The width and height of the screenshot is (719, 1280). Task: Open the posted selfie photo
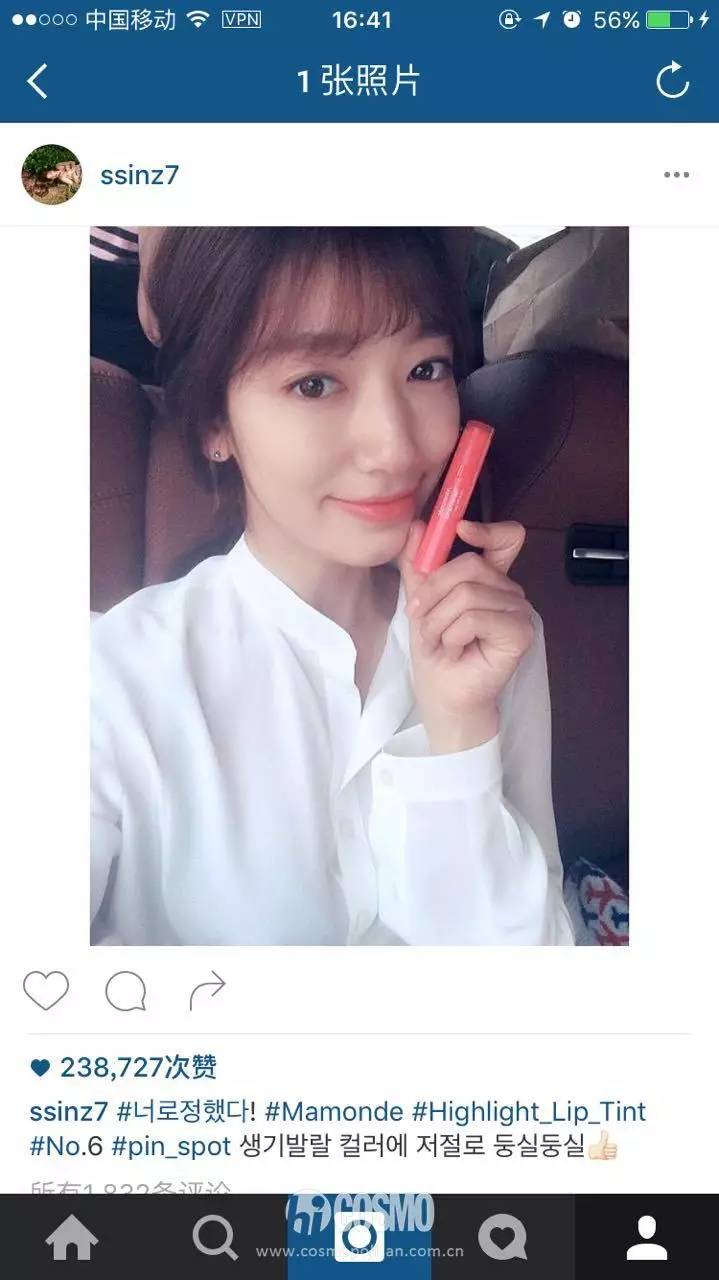pos(359,585)
